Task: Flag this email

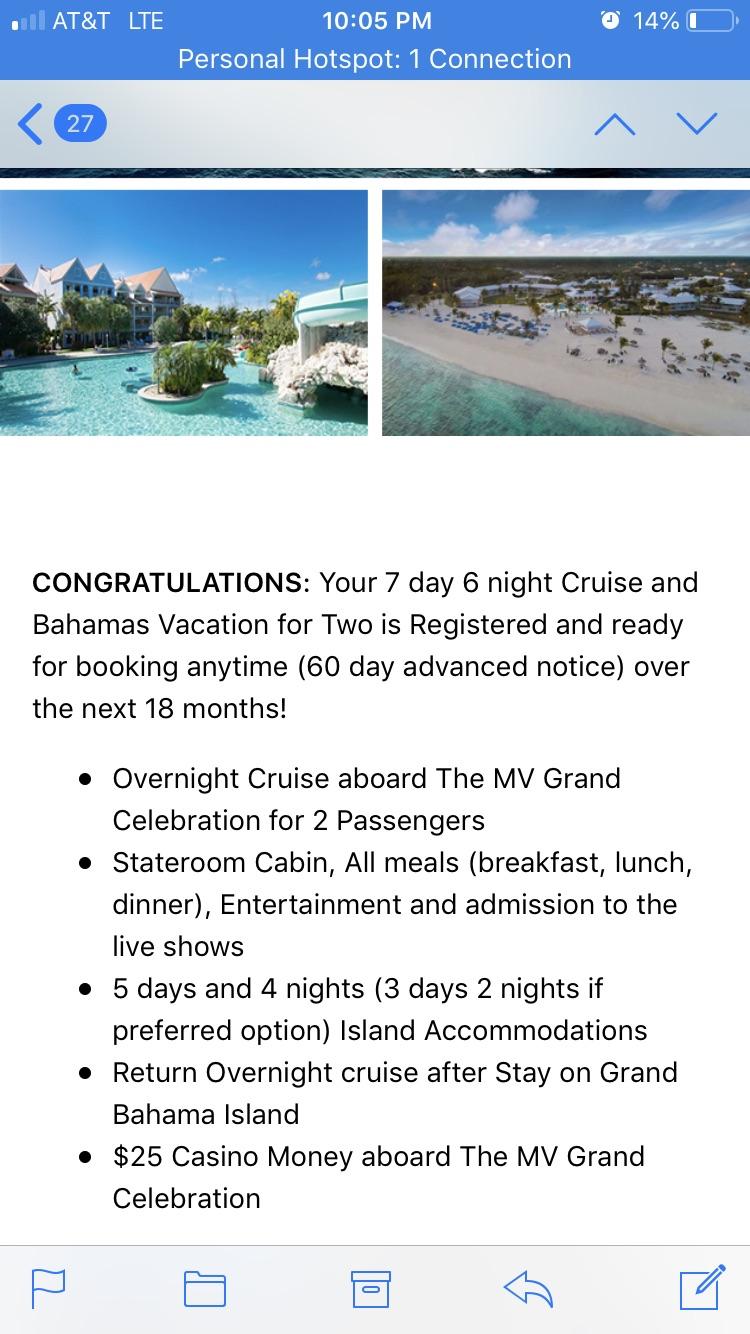Action: click(x=48, y=1288)
